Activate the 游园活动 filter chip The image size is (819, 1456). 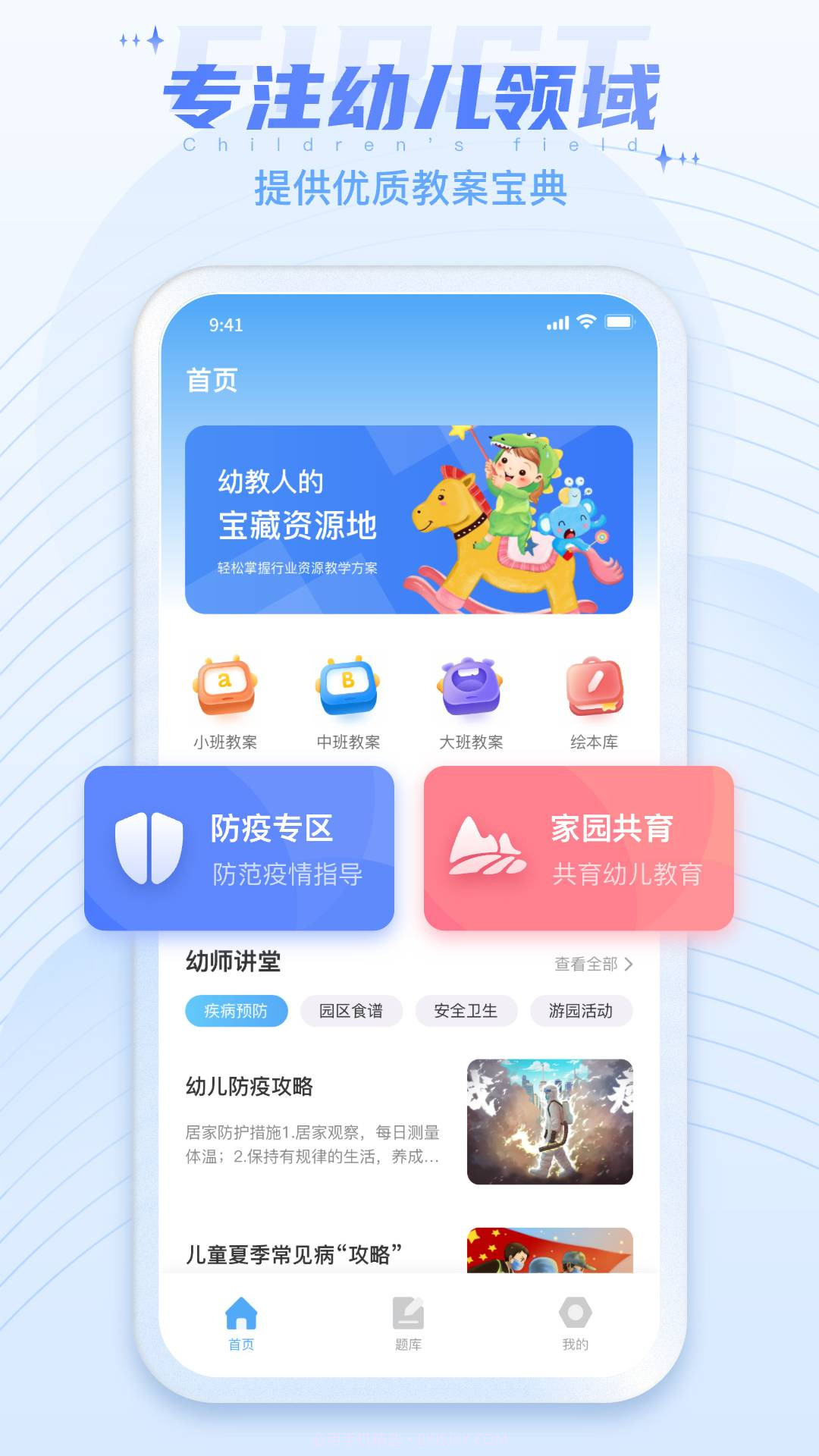coord(582,1011)
